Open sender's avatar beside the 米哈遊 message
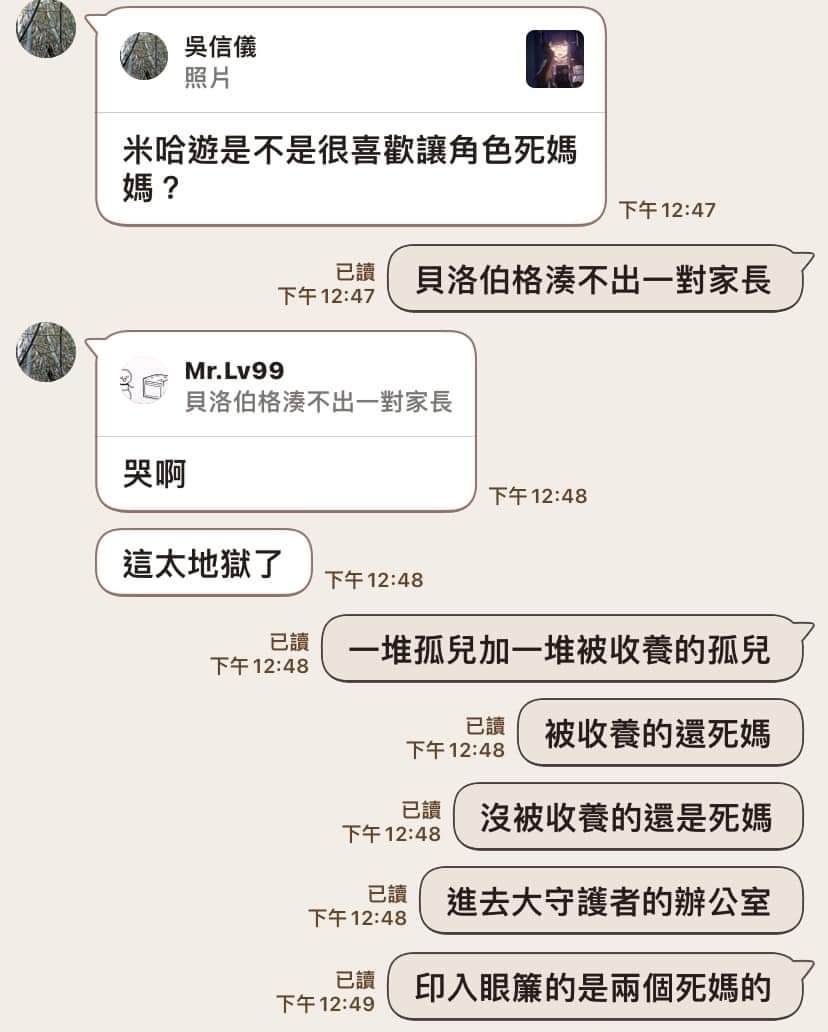This screenshot has height=1032, width=828. coord(46,28)
